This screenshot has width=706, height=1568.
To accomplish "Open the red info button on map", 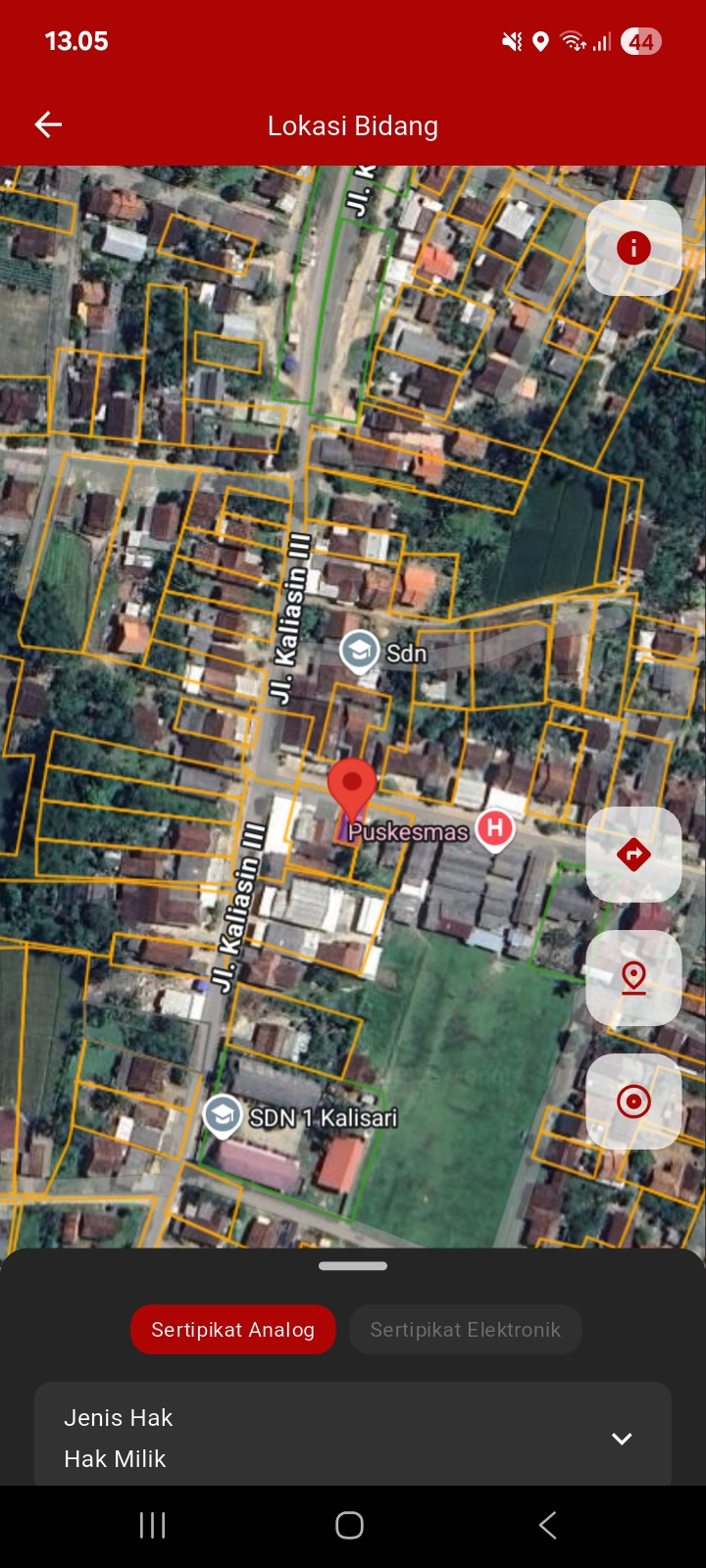I will click(x=633, y=248).
